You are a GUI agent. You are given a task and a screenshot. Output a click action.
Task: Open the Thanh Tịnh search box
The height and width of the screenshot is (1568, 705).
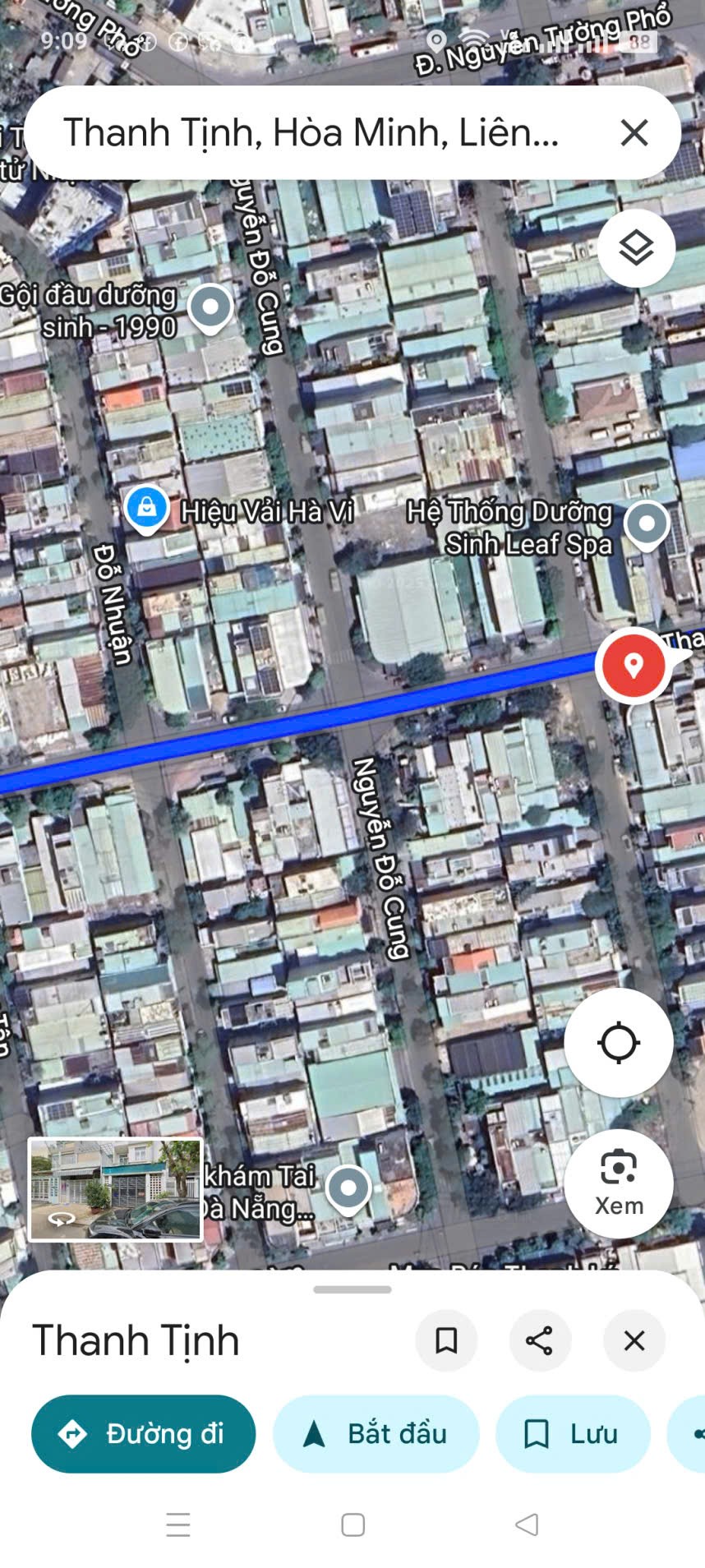[312, 132]
